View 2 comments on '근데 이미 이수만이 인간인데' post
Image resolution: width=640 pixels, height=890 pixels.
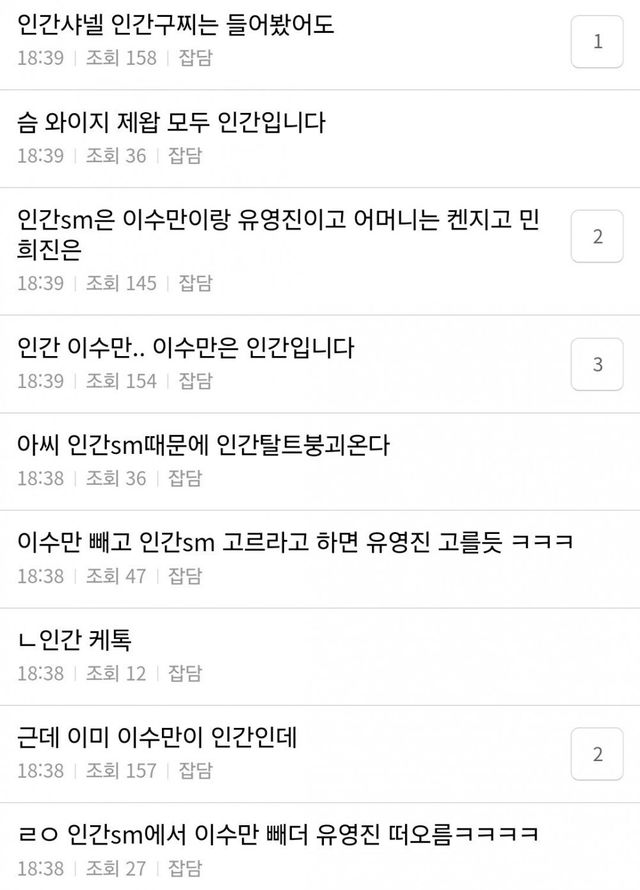pos(598,754)
